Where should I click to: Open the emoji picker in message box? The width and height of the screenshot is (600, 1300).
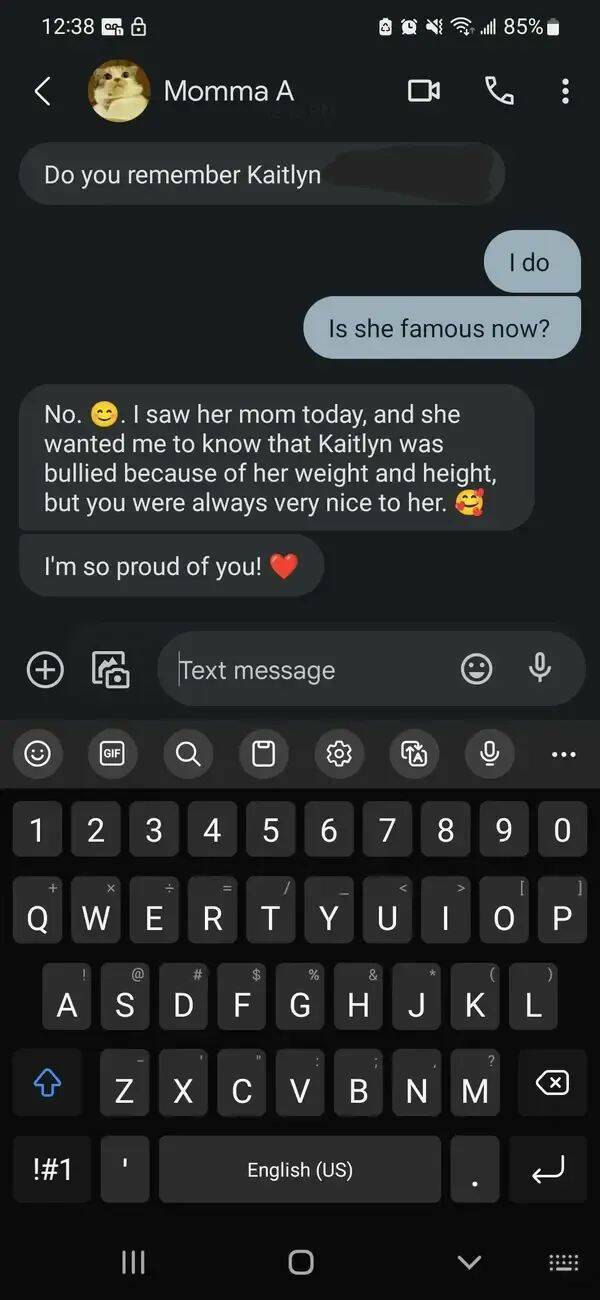click(476, 670)
